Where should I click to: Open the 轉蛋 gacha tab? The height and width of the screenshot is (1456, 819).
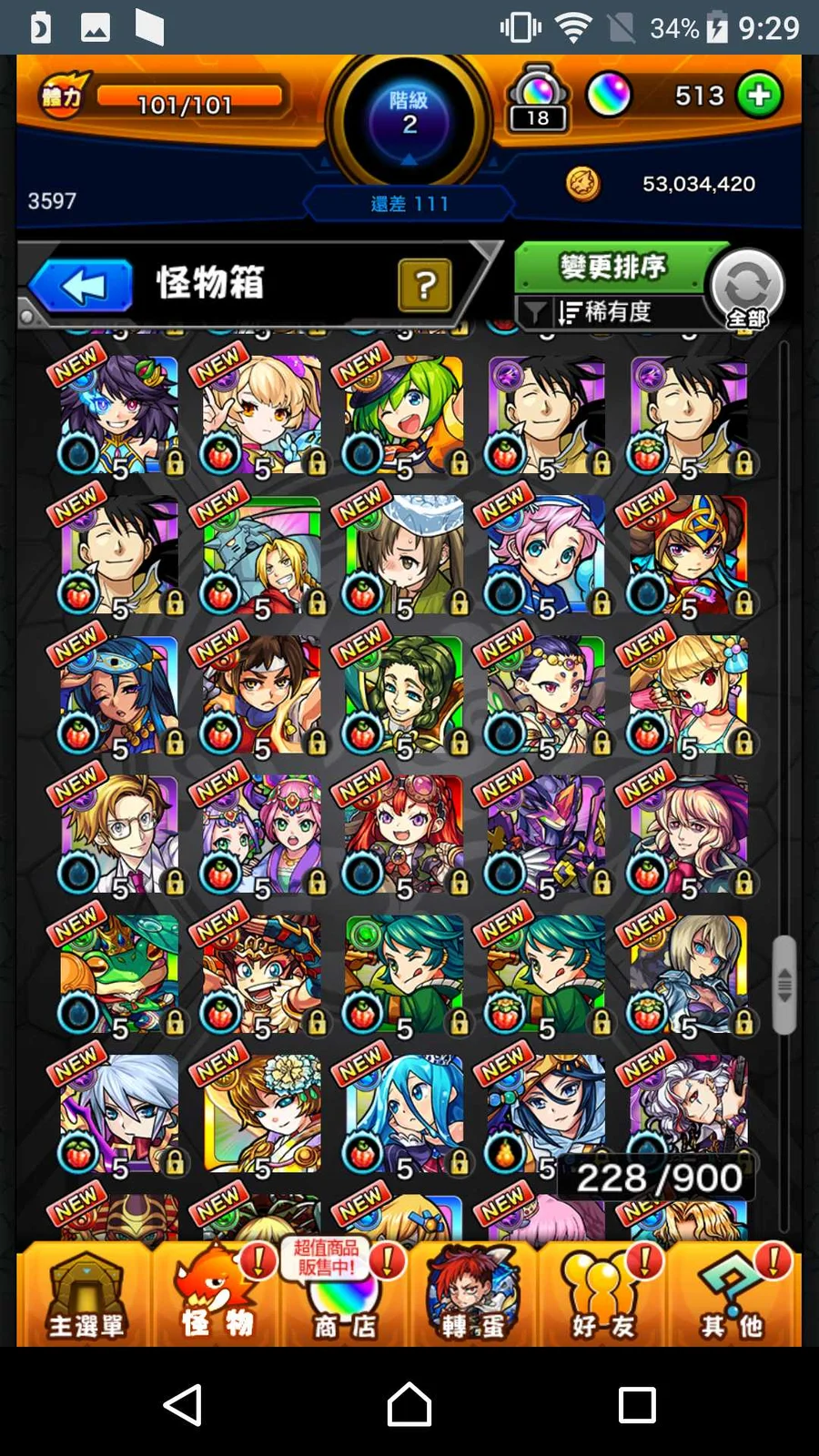tap(472, 1296)
